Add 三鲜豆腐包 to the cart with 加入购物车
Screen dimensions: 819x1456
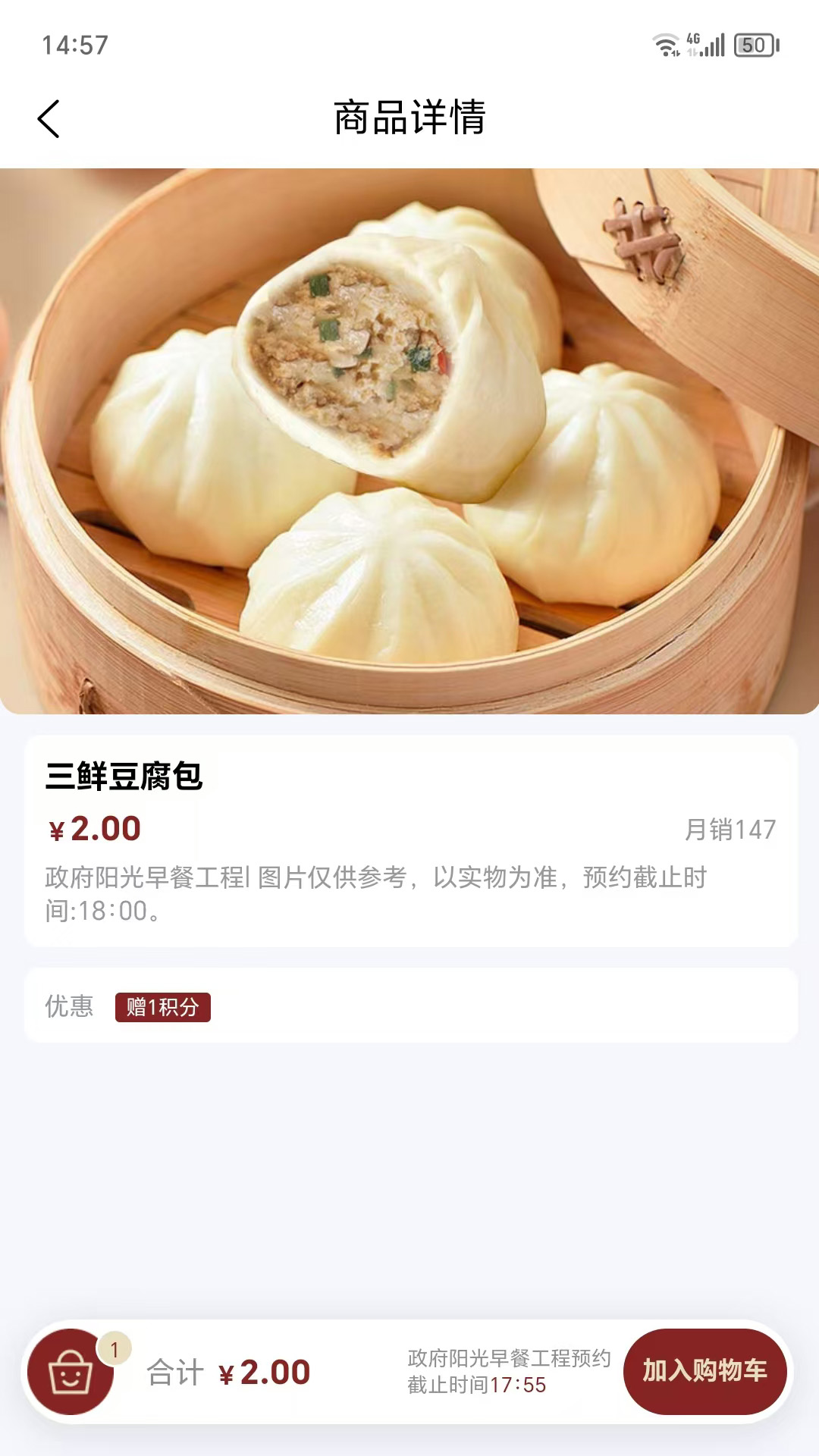704,1371
